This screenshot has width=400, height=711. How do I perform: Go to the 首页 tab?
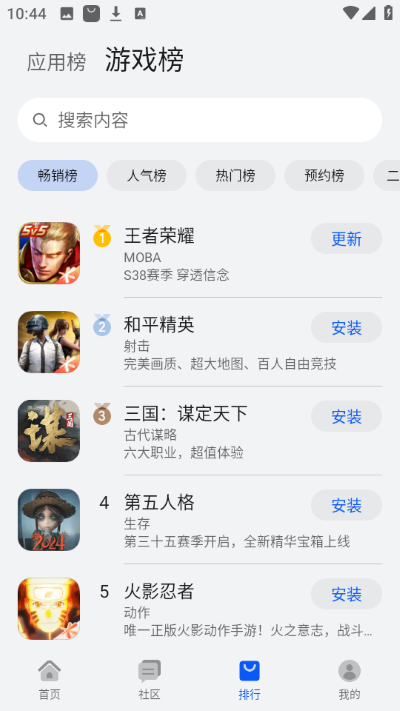point(49,680)
